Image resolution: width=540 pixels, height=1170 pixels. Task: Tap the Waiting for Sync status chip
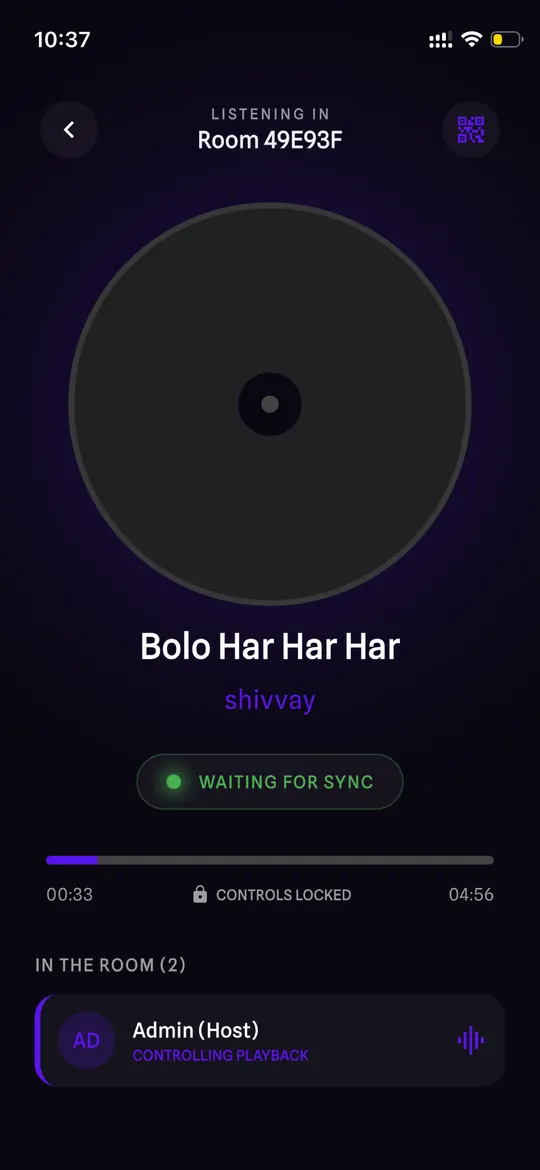[270, 782]
